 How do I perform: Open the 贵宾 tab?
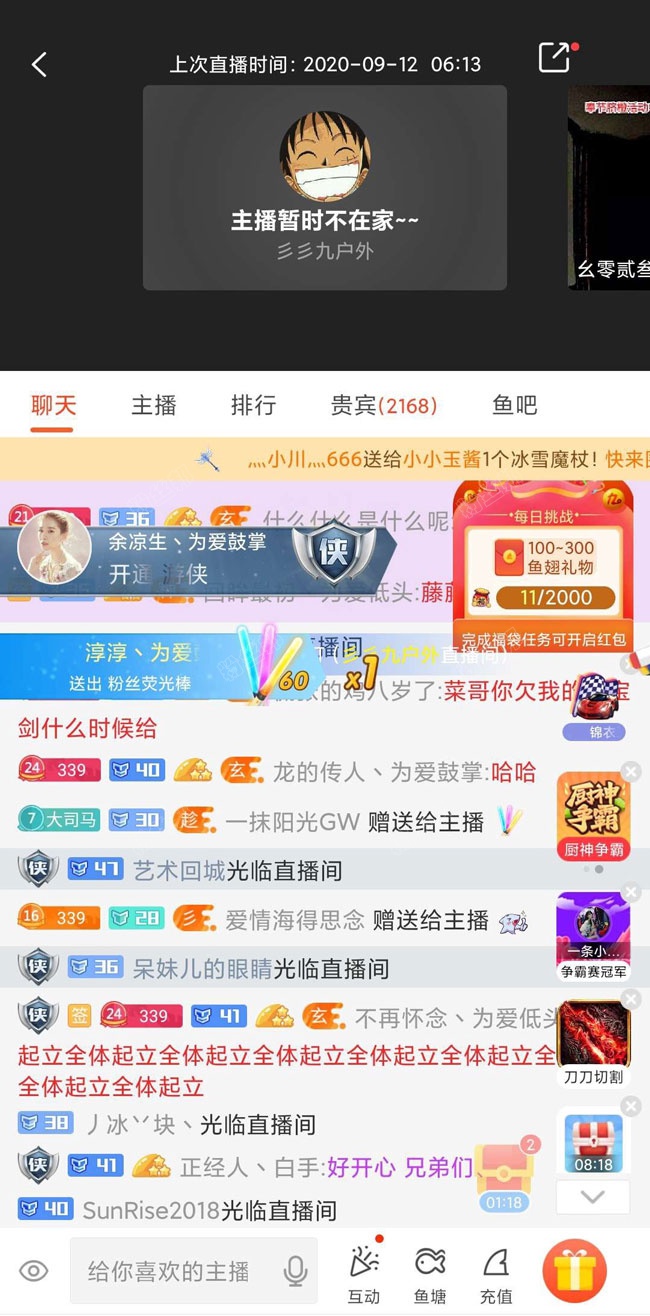[384, 405]
